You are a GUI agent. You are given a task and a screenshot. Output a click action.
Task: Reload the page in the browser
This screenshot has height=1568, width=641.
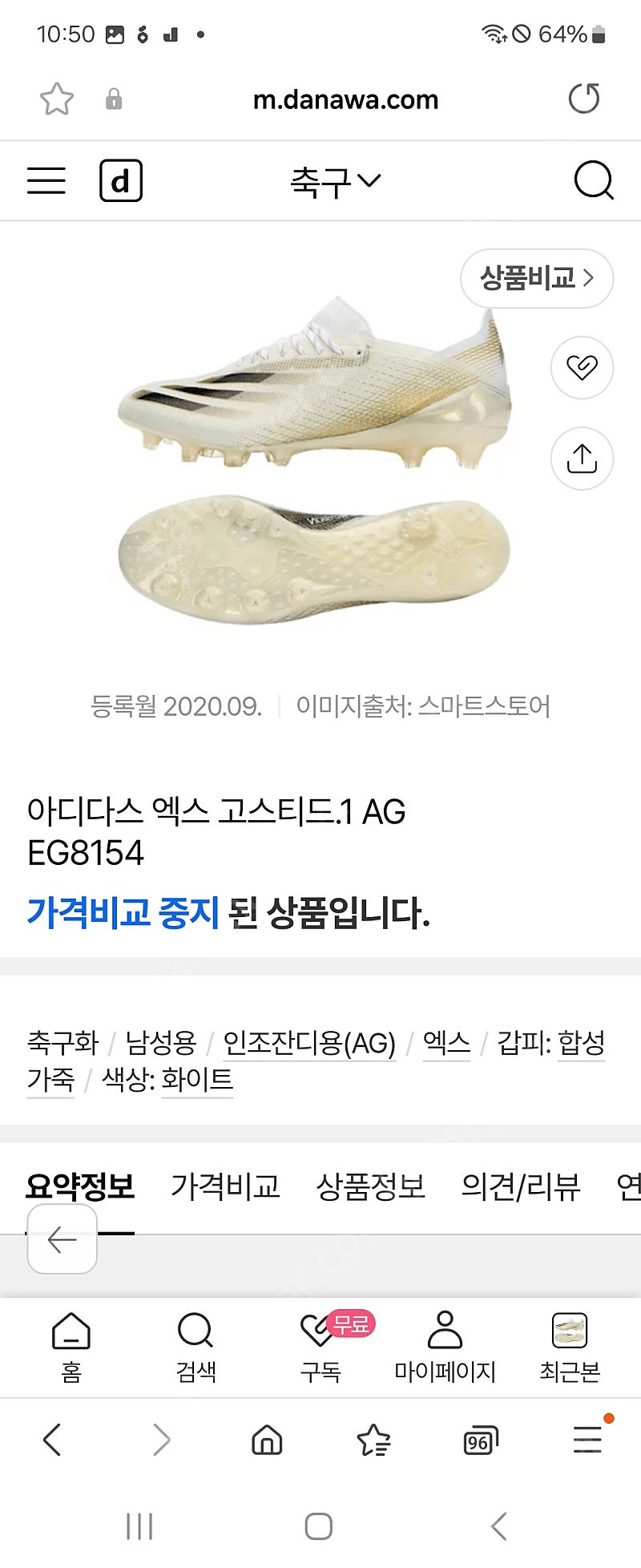pyautogui.click(x=583, y=99)
